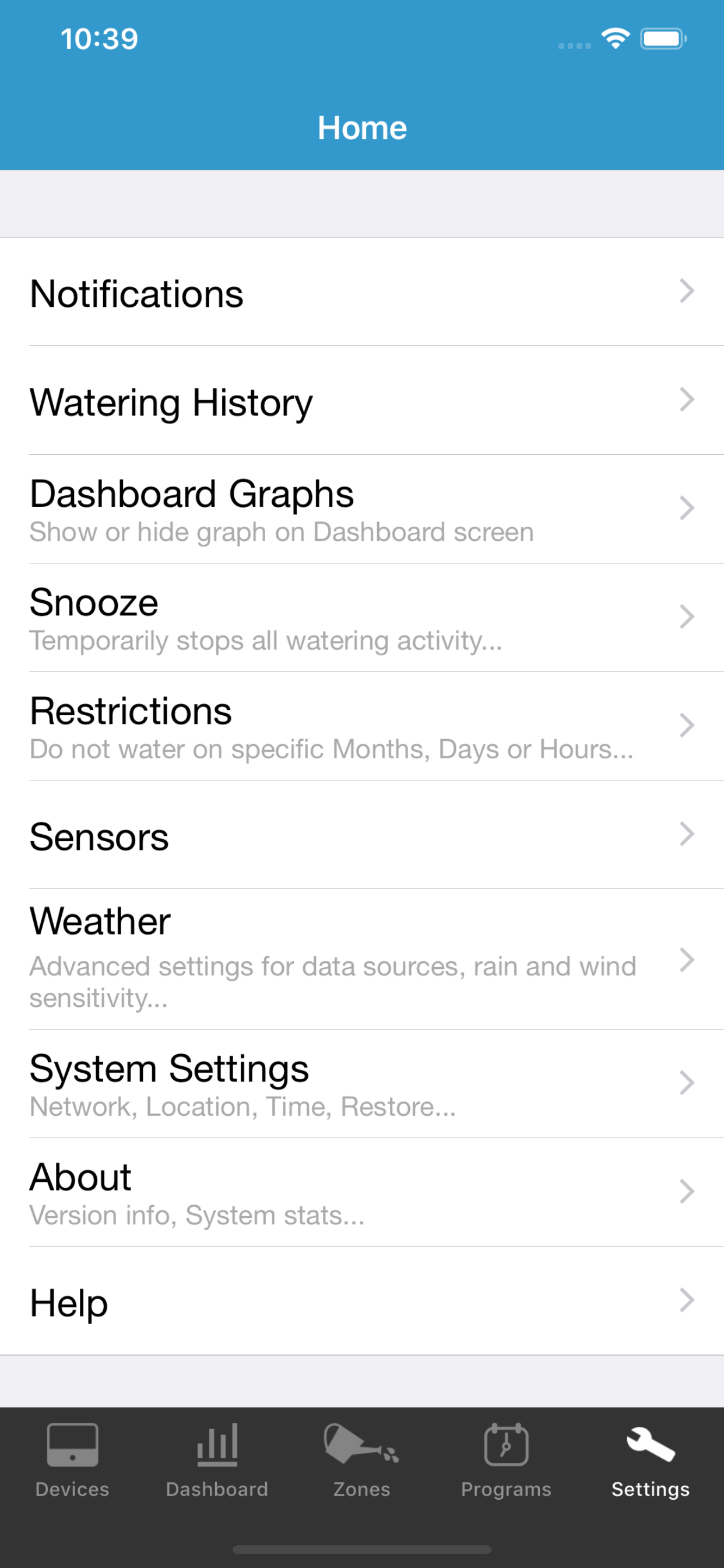Image resolution: width=724 pixels, height=1568 pixels.
Task: Open Dashboard Graphs options
Action: point(361,509)
